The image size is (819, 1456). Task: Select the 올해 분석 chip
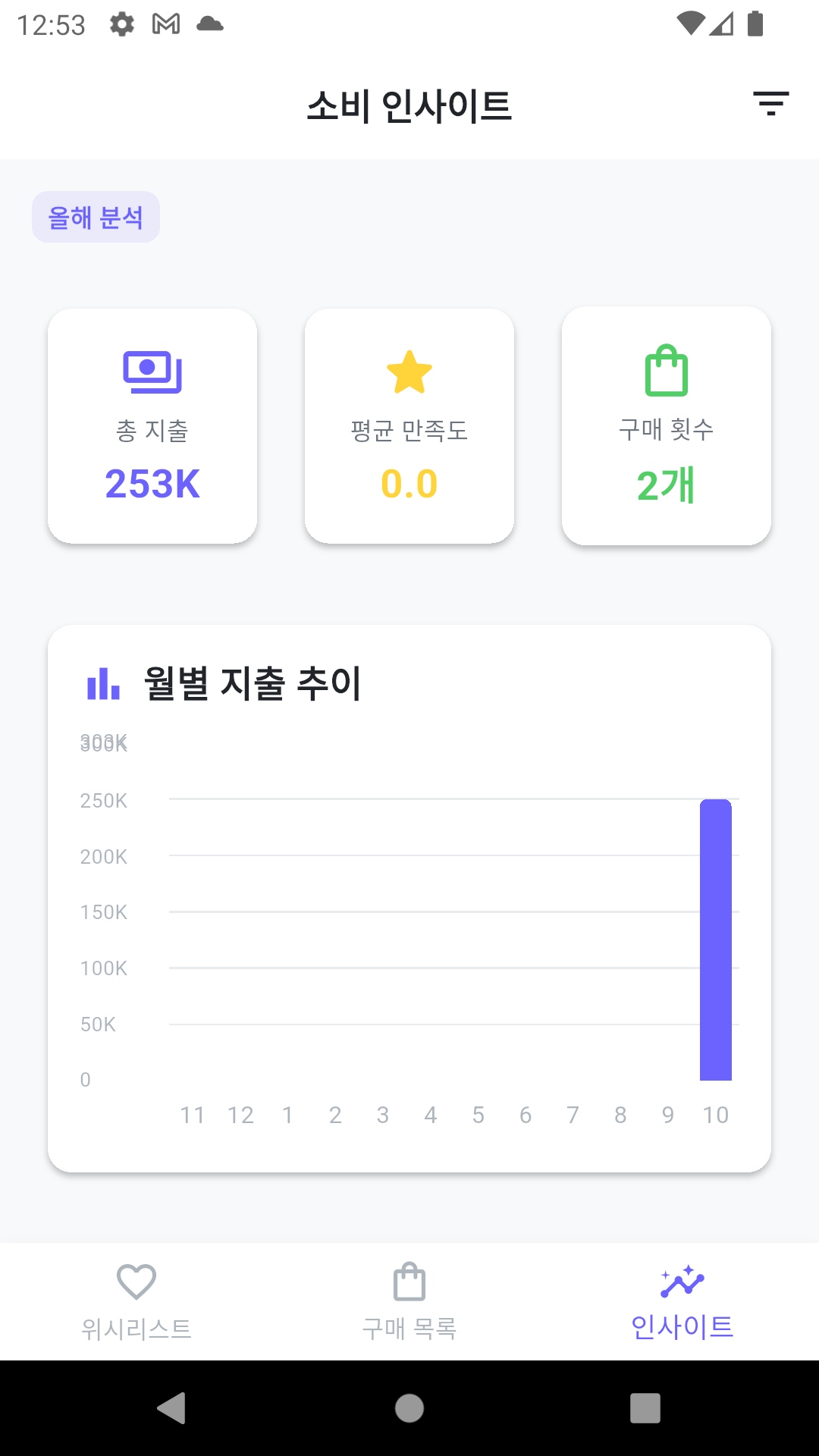[x=96, y=217]
